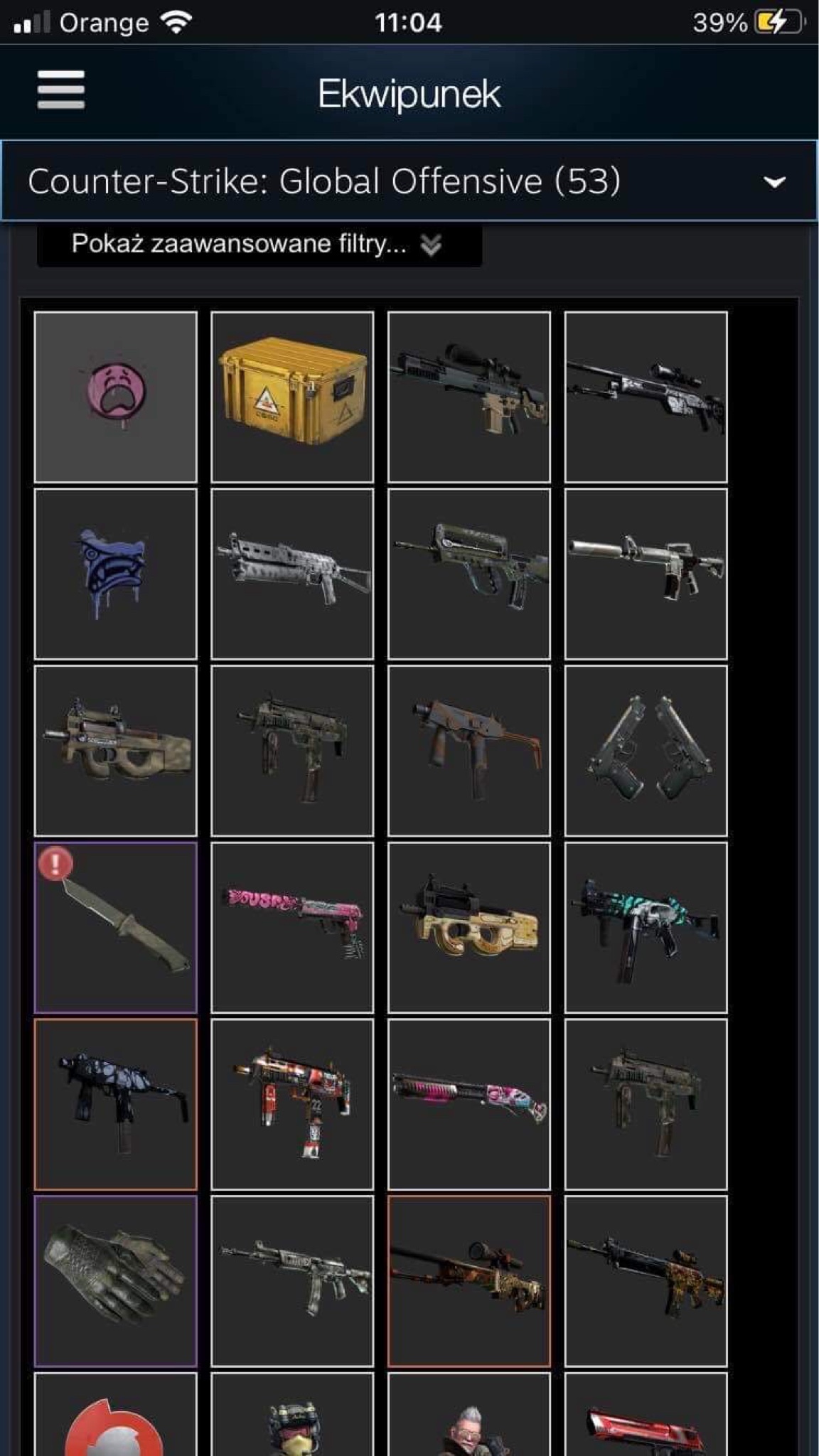This screenshot has width=819, height=1456.
Task: Open the yellow weapon case item
Action: [x=292, y=397]
